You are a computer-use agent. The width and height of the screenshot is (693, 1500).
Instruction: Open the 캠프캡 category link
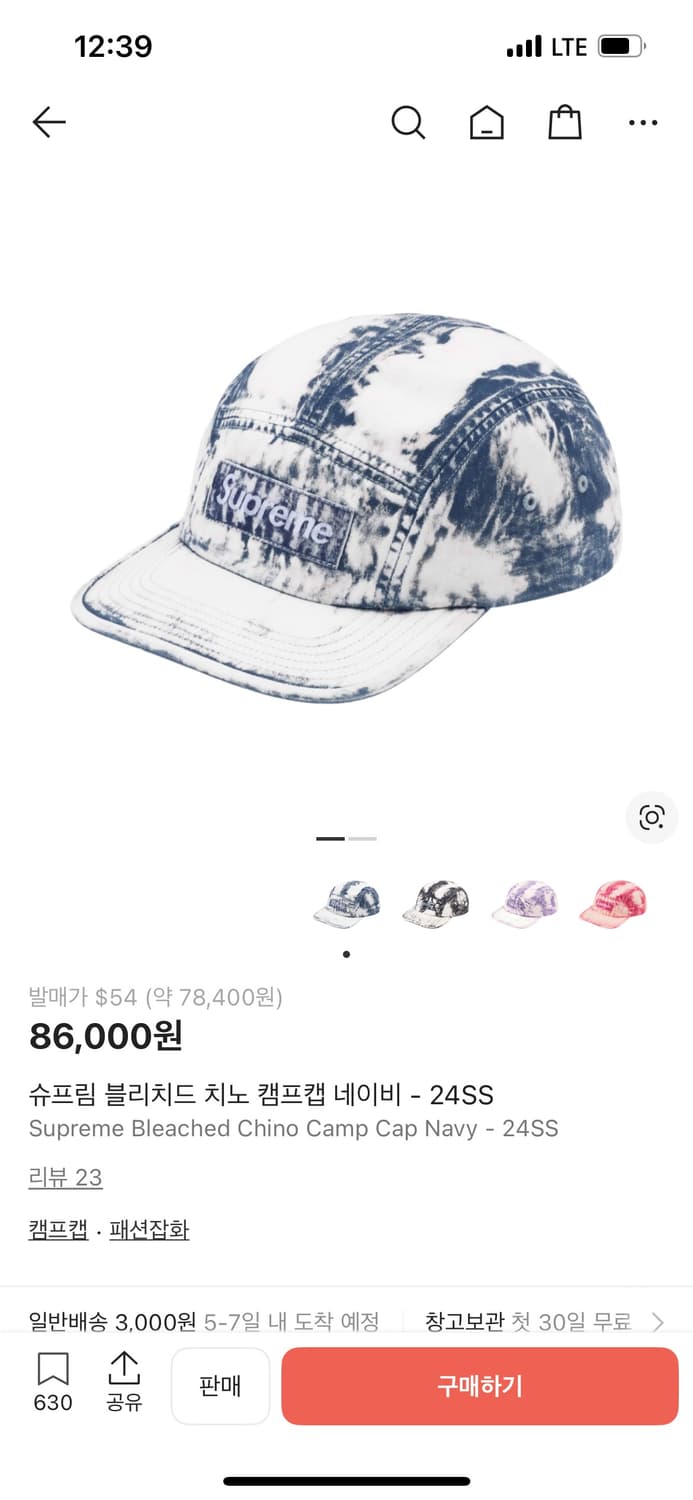pos(58,1229)
